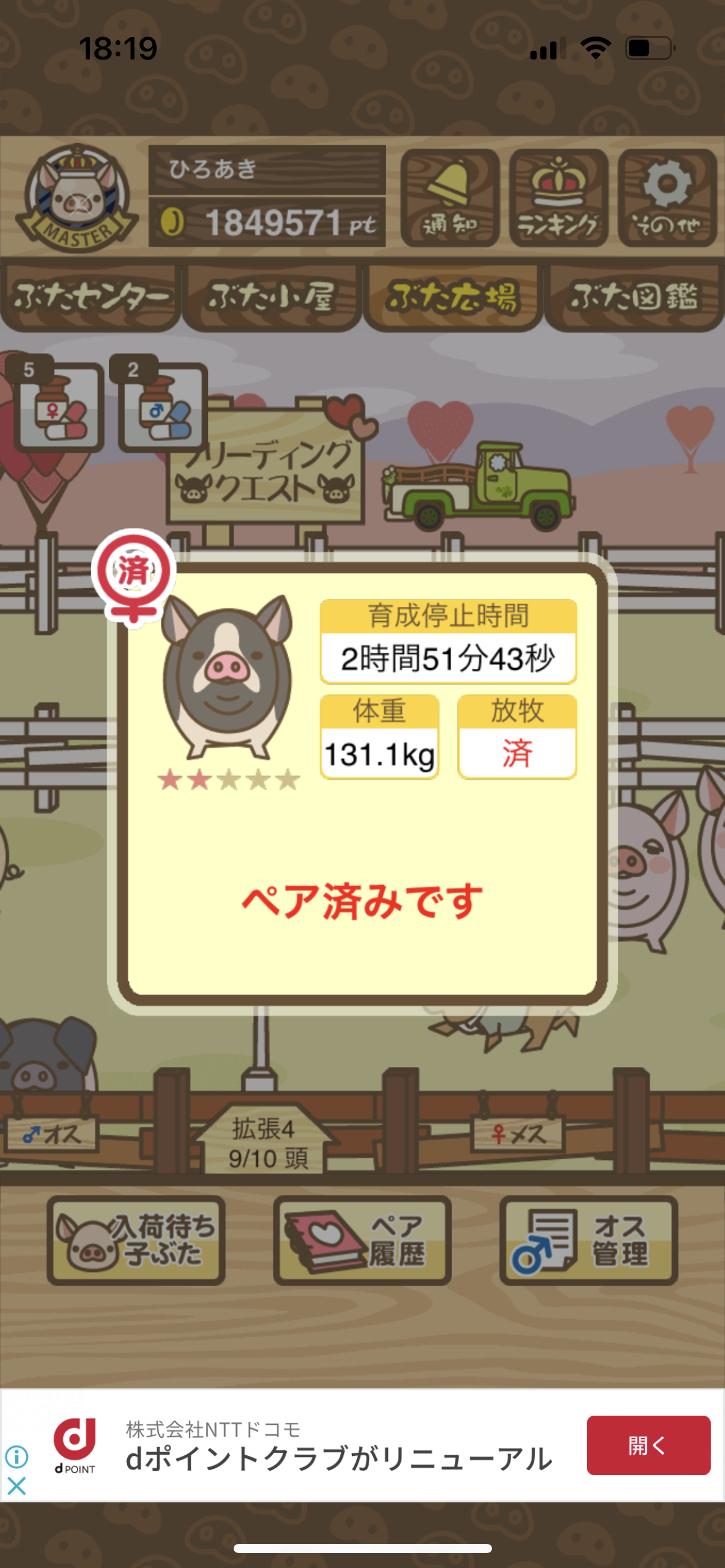Screen dimensions: 725x1568
Task: Open ad info icon
Action: click(17, 1457)
